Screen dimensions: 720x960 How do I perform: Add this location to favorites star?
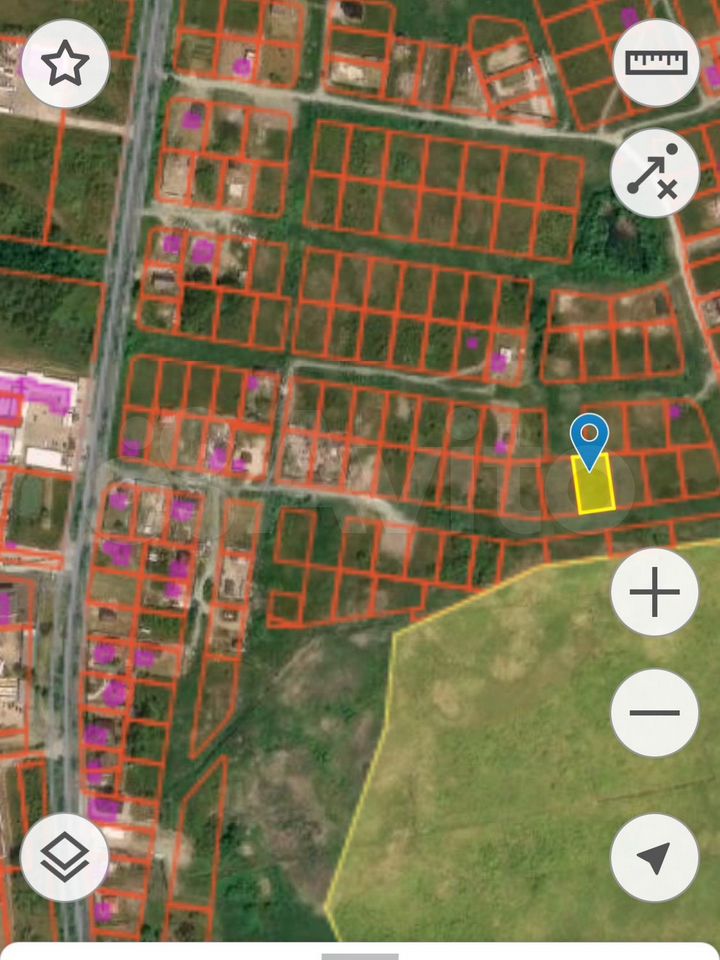tap(65, 63)
